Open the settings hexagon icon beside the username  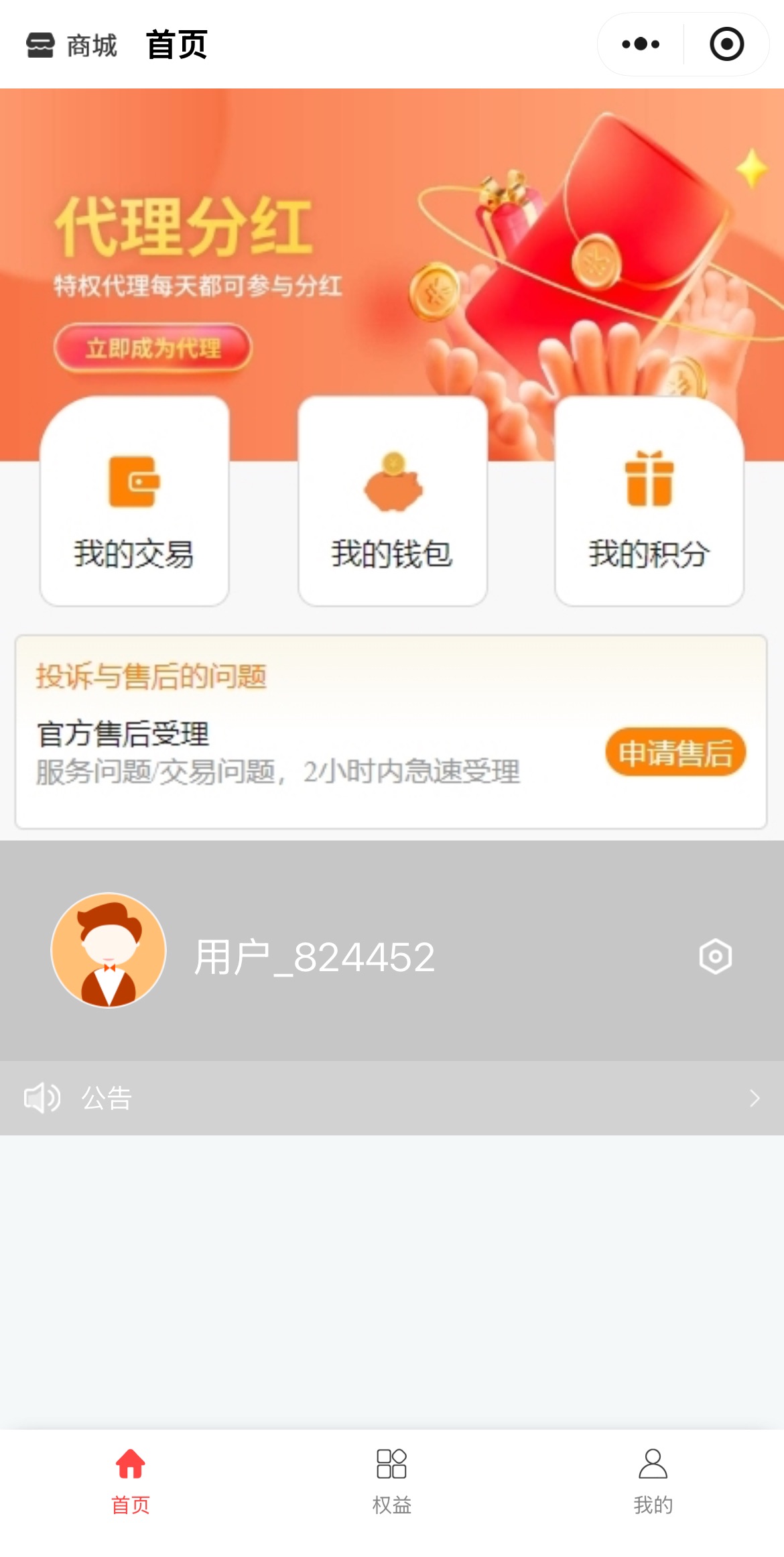715,956
